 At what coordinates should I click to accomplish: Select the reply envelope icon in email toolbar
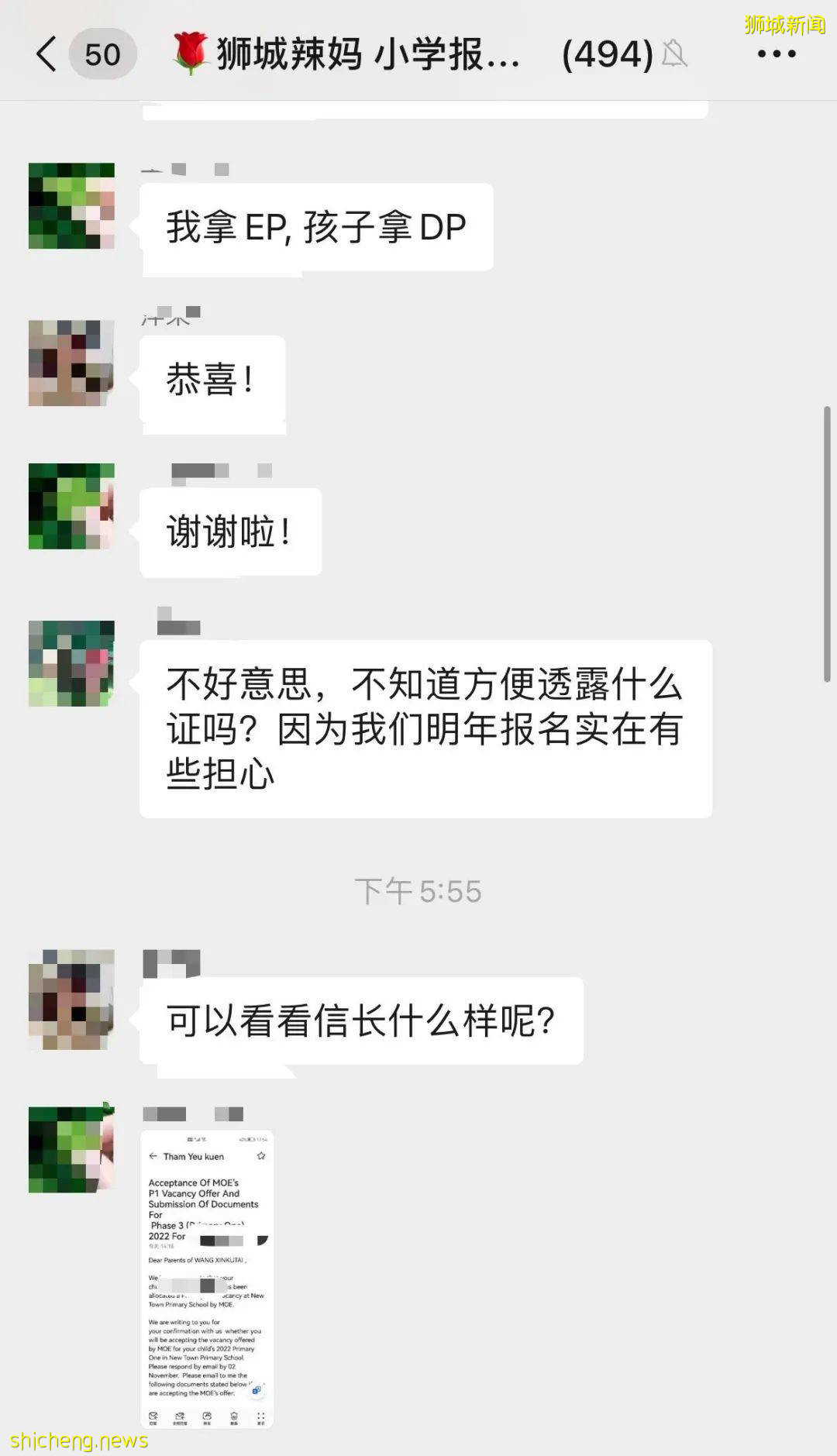click(153, 1415)
